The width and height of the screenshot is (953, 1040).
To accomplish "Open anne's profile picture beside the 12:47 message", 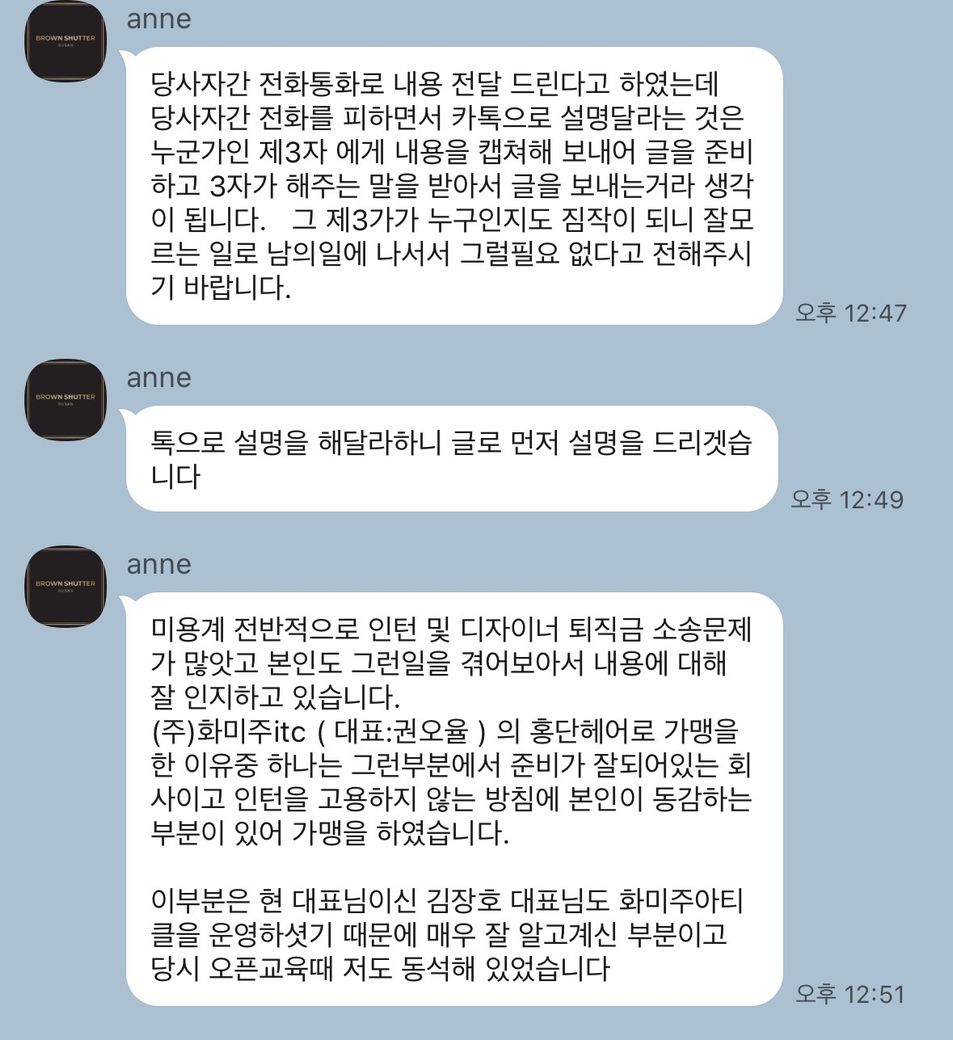I will pos(65,41).
